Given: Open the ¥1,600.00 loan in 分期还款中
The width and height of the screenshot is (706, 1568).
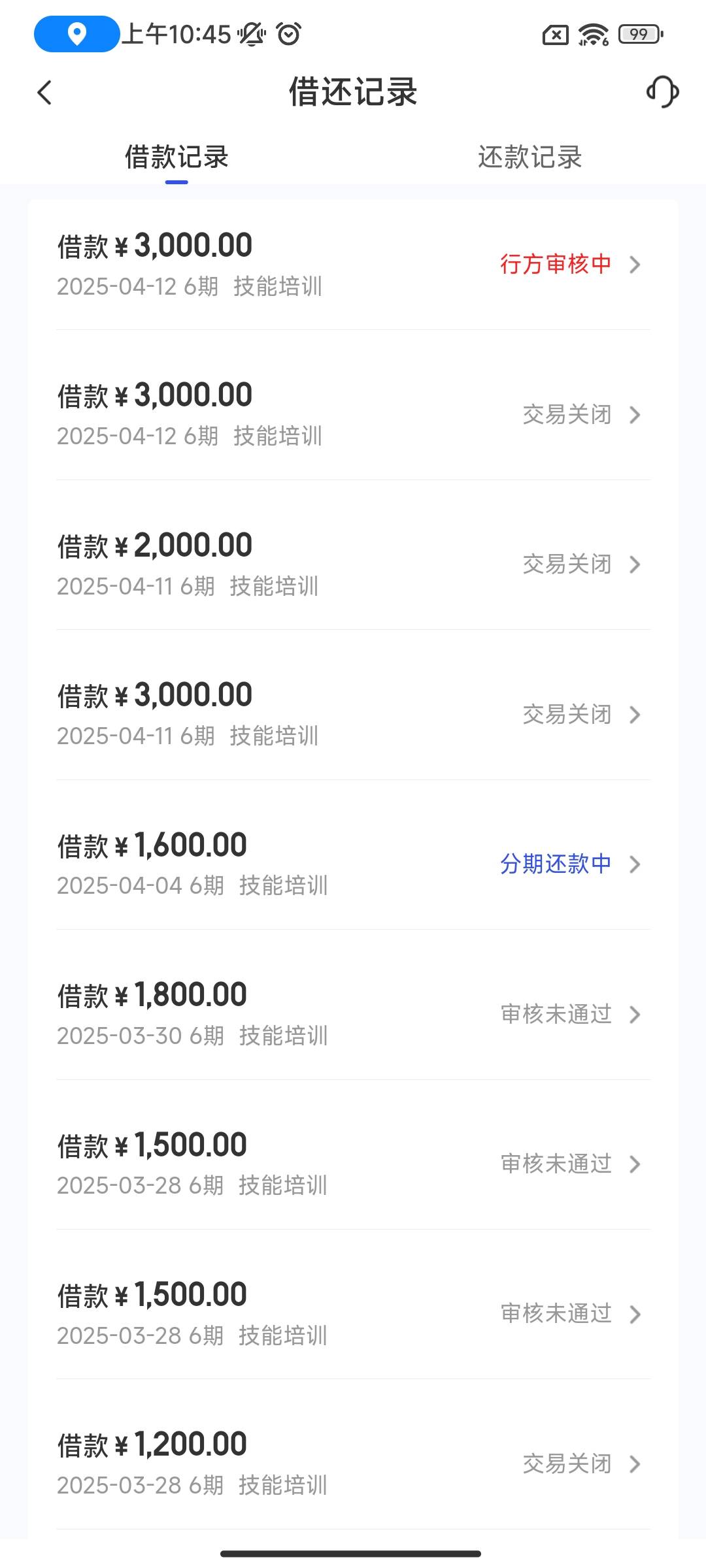Looking at the screenshot, I should tap(353, 864).
